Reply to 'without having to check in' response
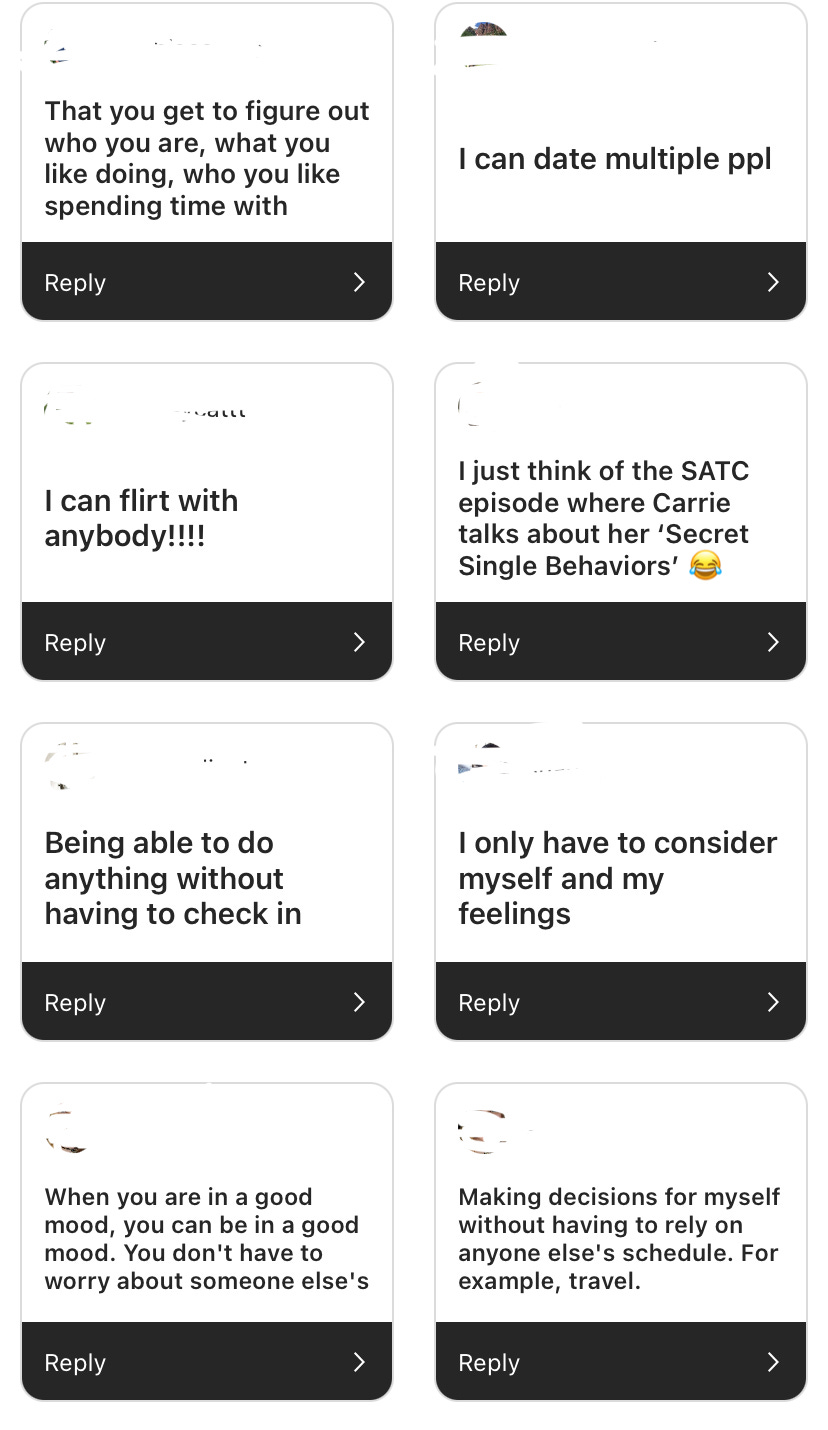The height and width of the screenshot is (1430, 828). click(x=207, y=1002)
